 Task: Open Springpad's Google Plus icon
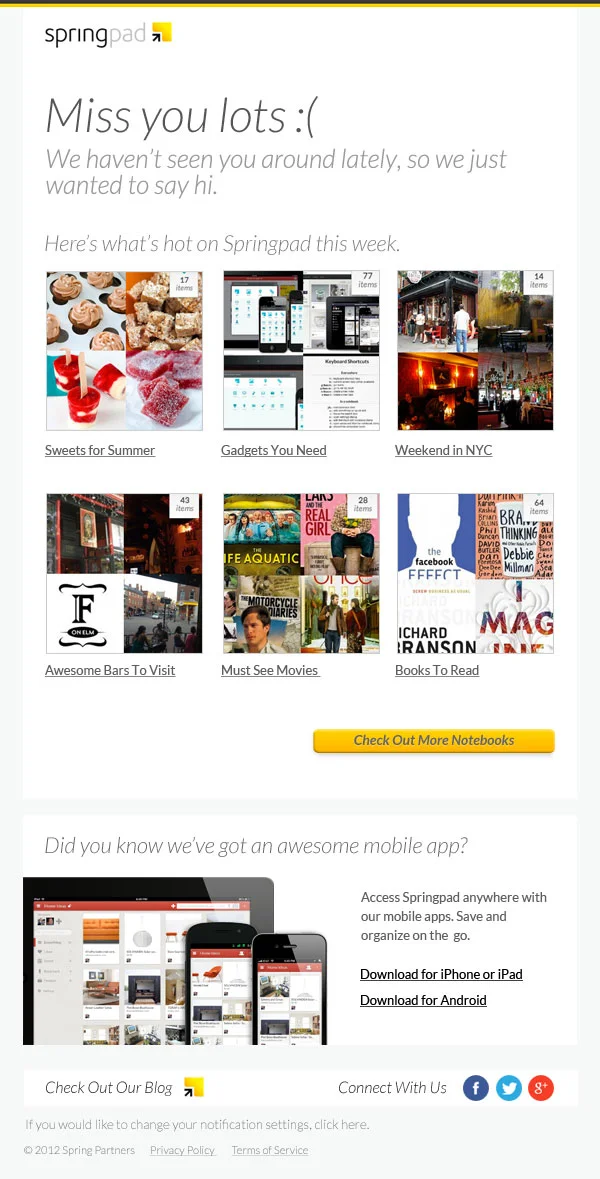pyautogui.click(x=541, y=1087)
